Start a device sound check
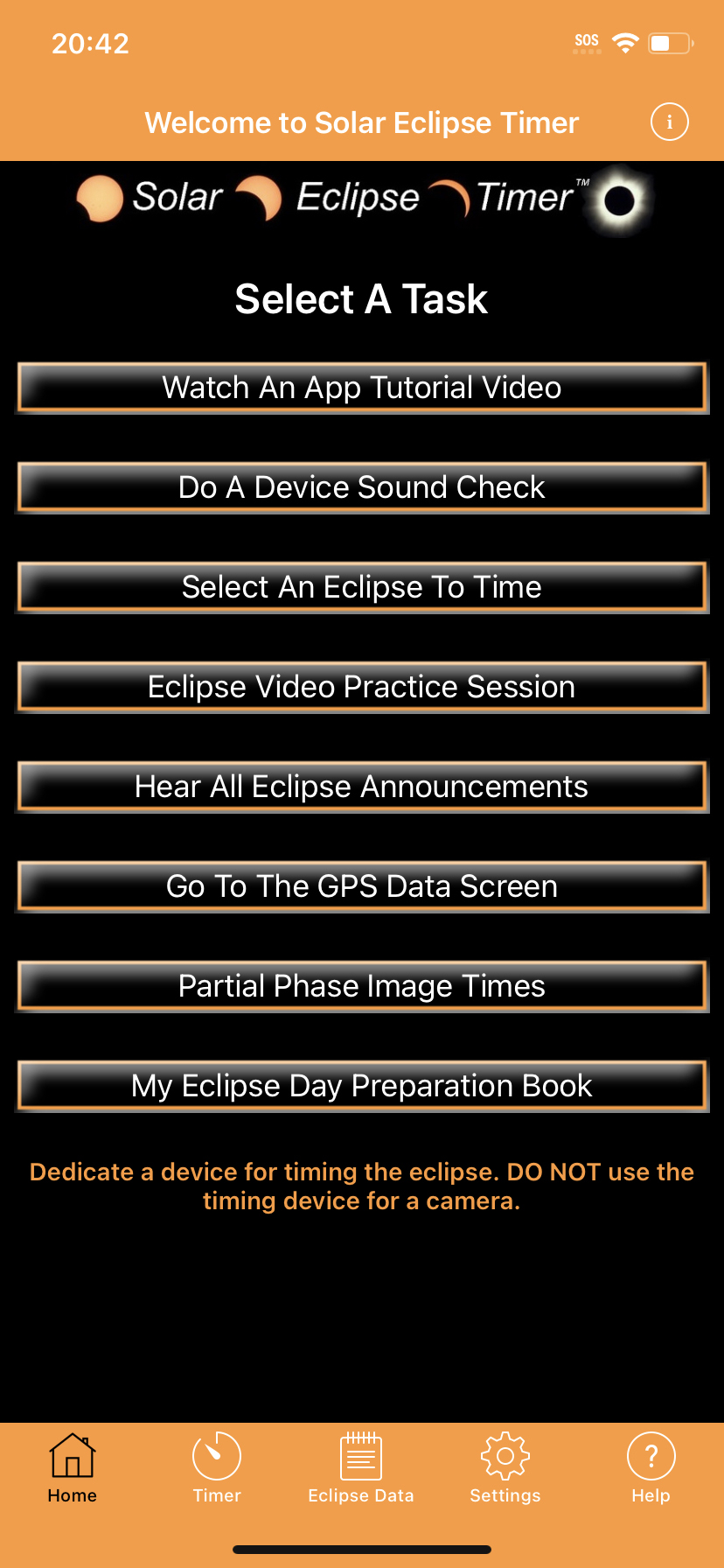 tap(361, 487)
